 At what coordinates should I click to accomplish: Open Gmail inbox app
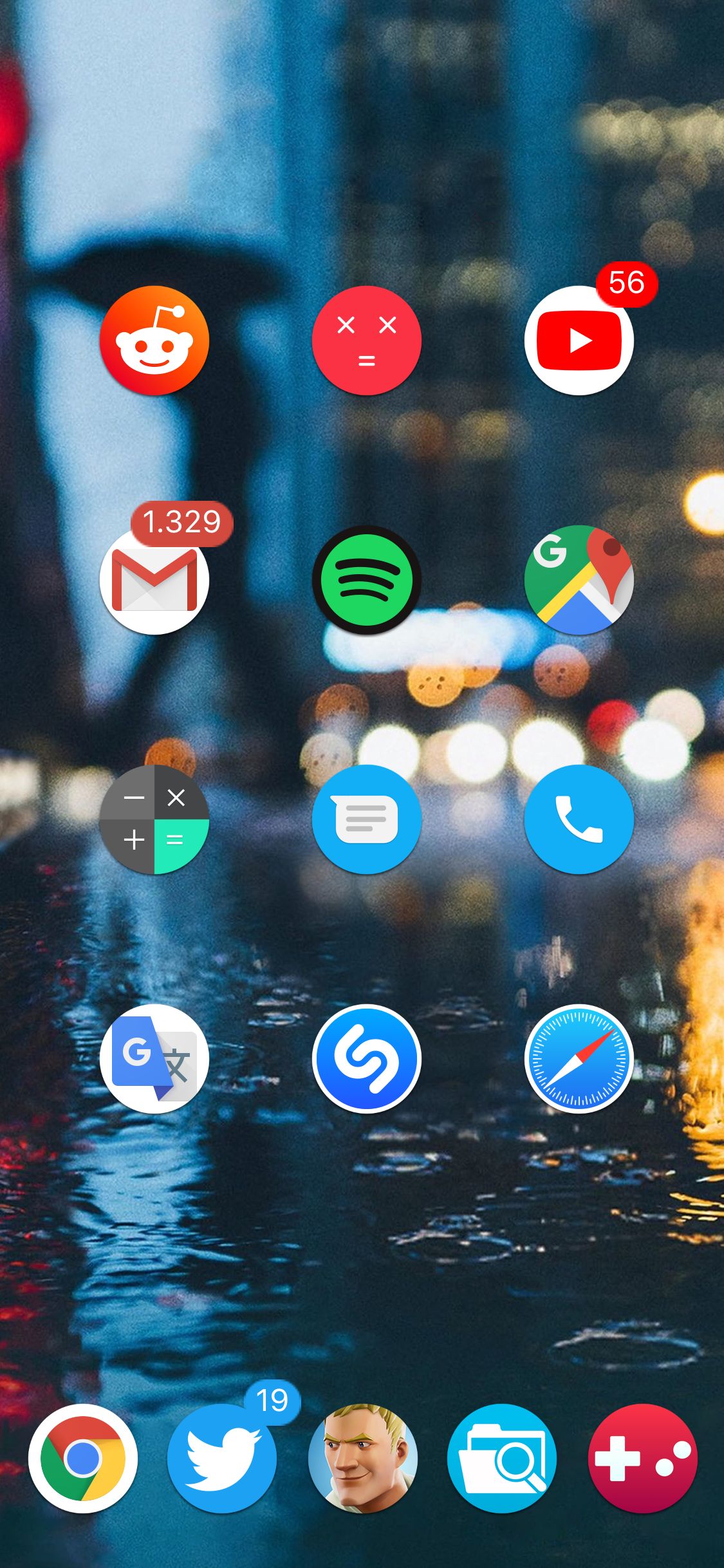[x=154, y=580]
